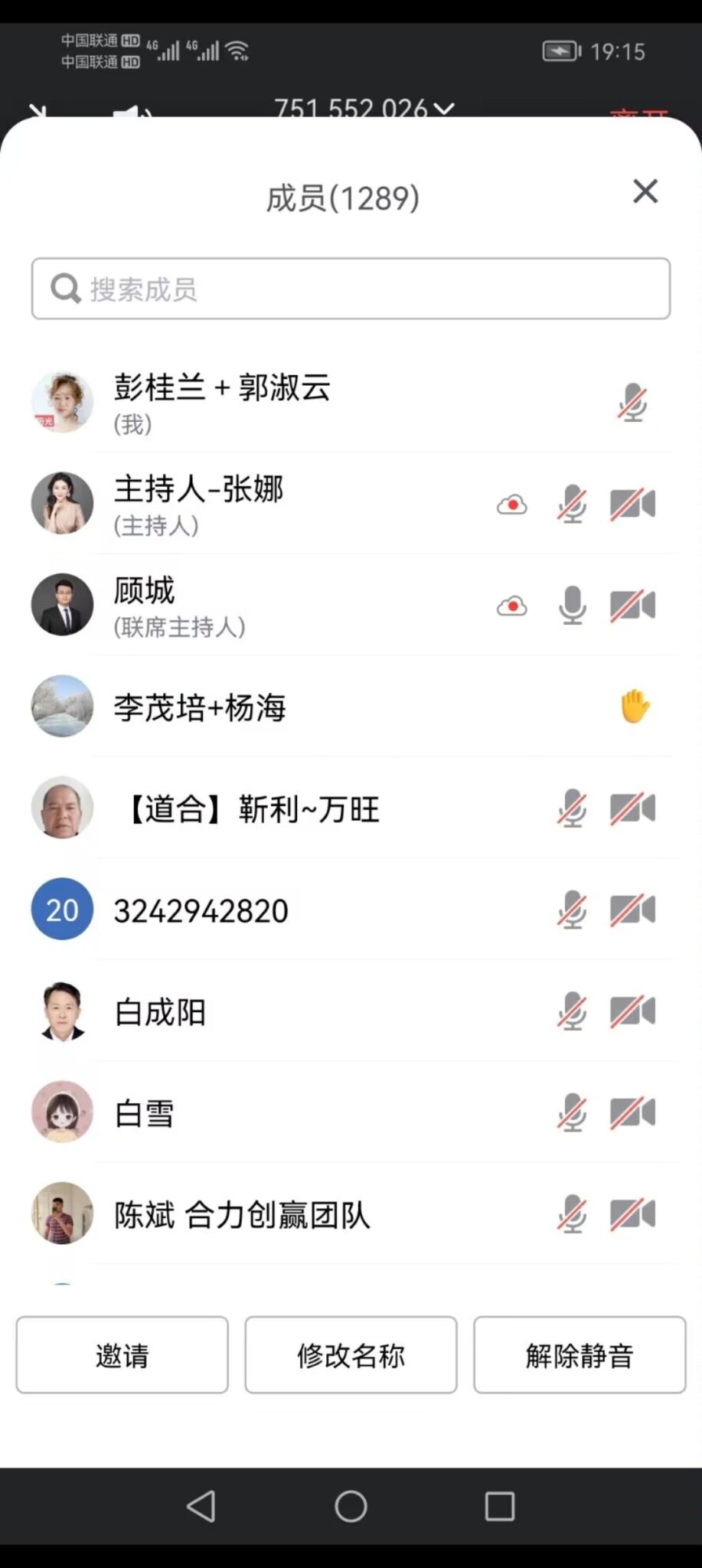
Task: Click 顾城's active microphone icon
Action: click(x=572, y=605)
